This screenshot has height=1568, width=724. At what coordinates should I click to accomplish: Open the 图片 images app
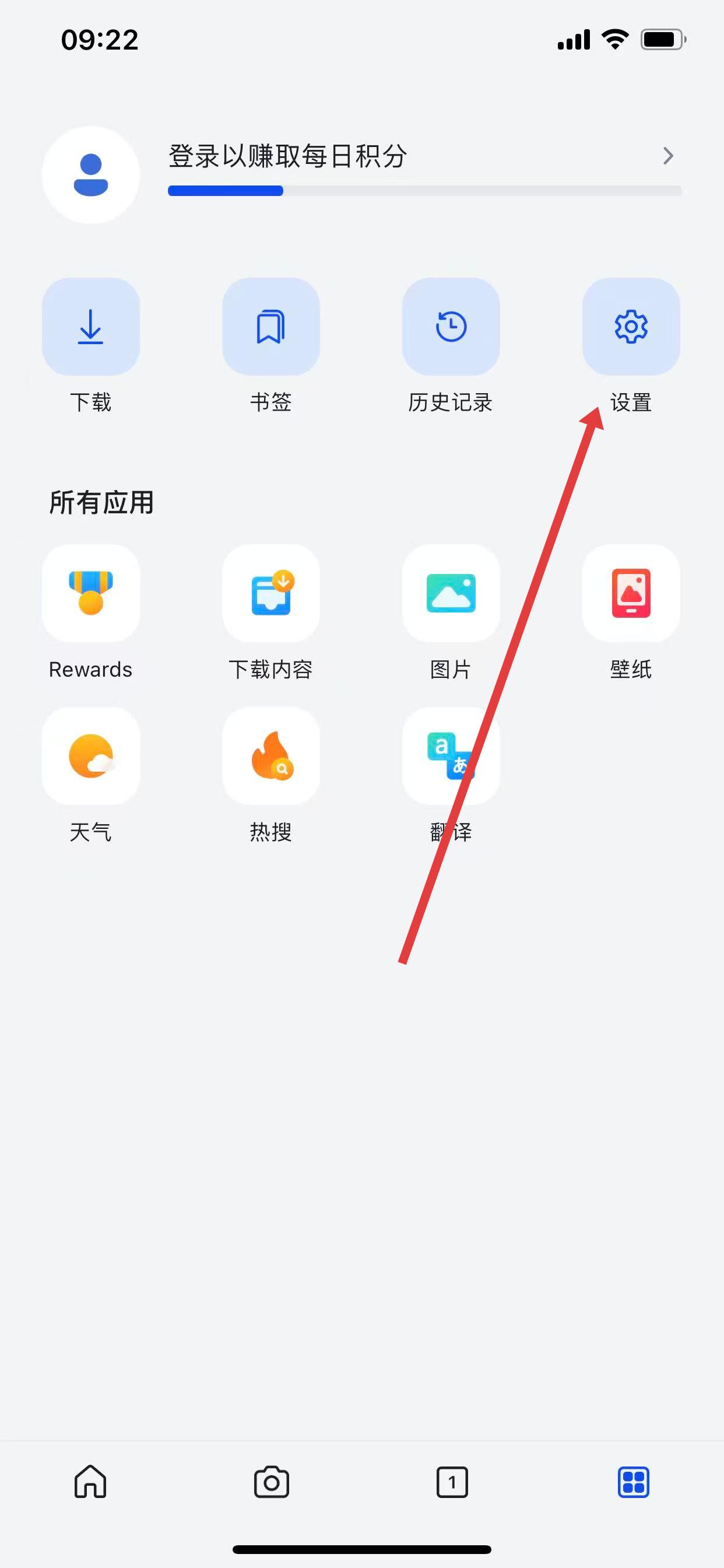click(451, 593)
